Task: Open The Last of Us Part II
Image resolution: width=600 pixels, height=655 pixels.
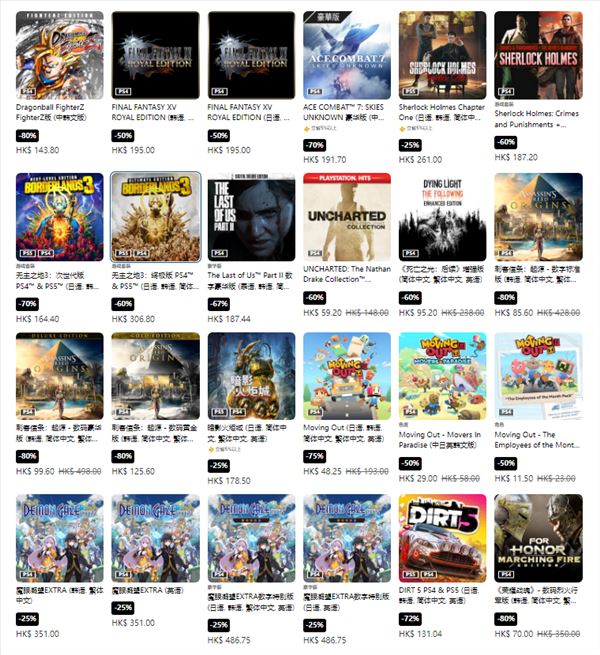Action: tap(251, 216)
